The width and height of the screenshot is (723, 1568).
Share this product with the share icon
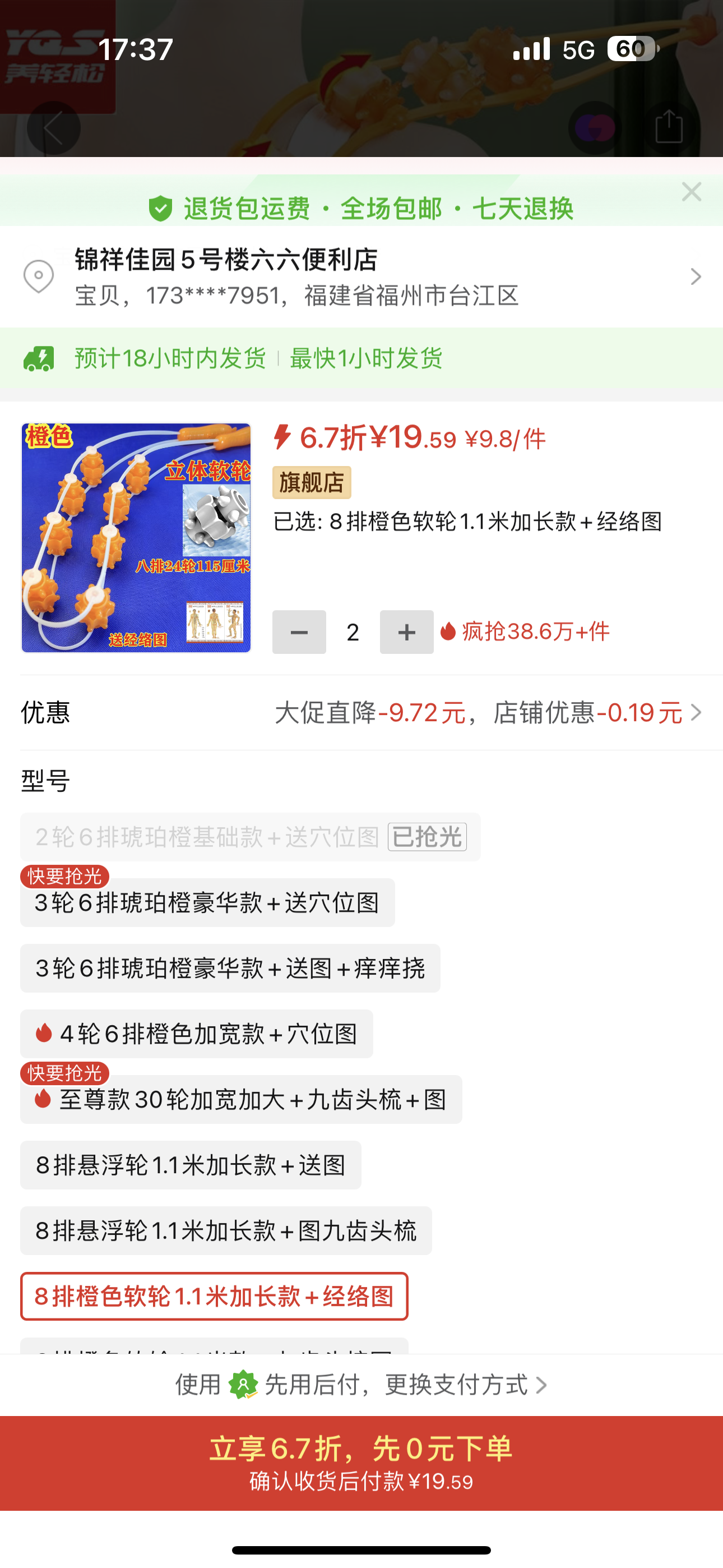click(669, 128)
